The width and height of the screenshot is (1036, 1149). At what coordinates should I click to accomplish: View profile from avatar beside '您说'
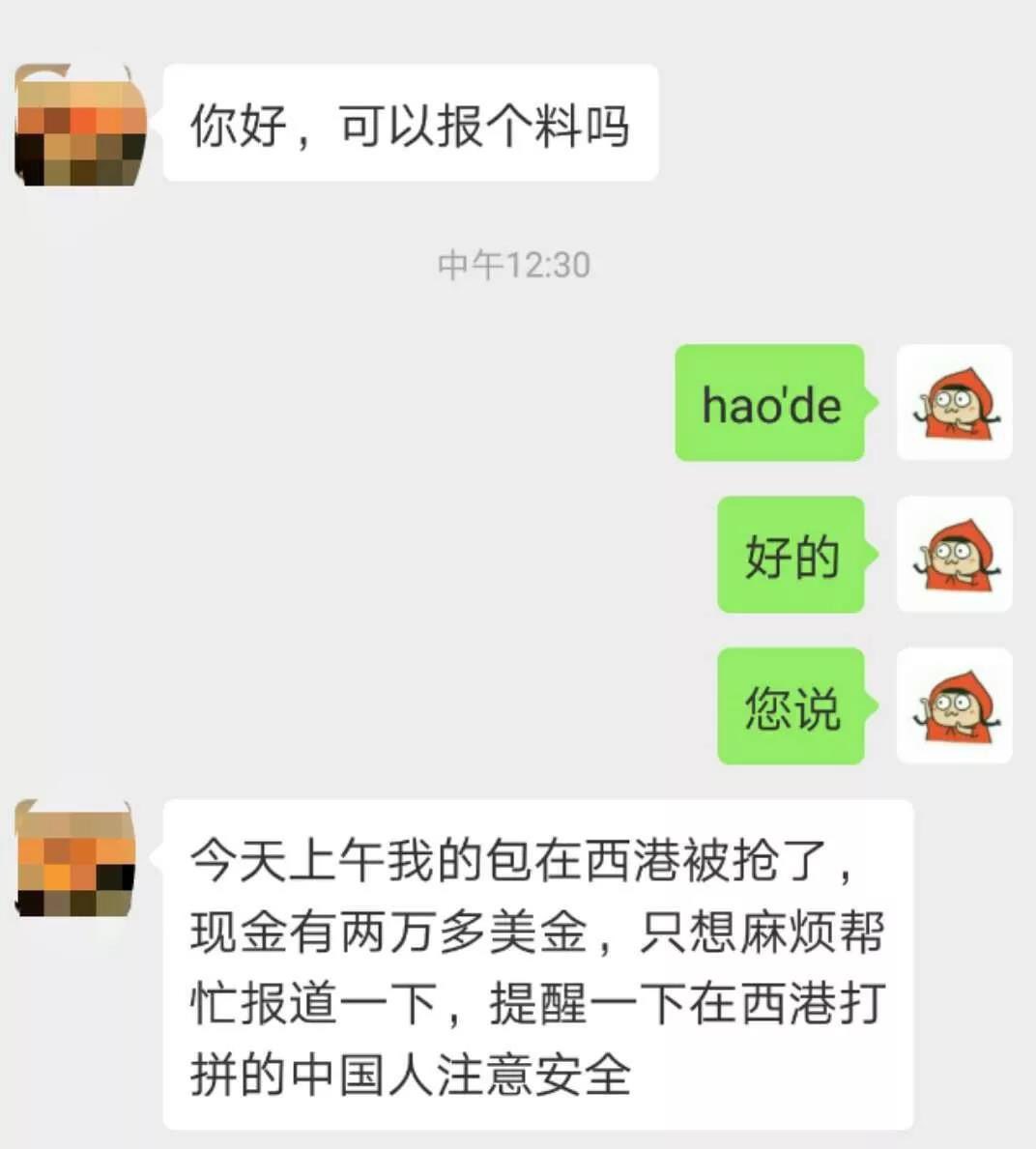(x=954, y=706)
